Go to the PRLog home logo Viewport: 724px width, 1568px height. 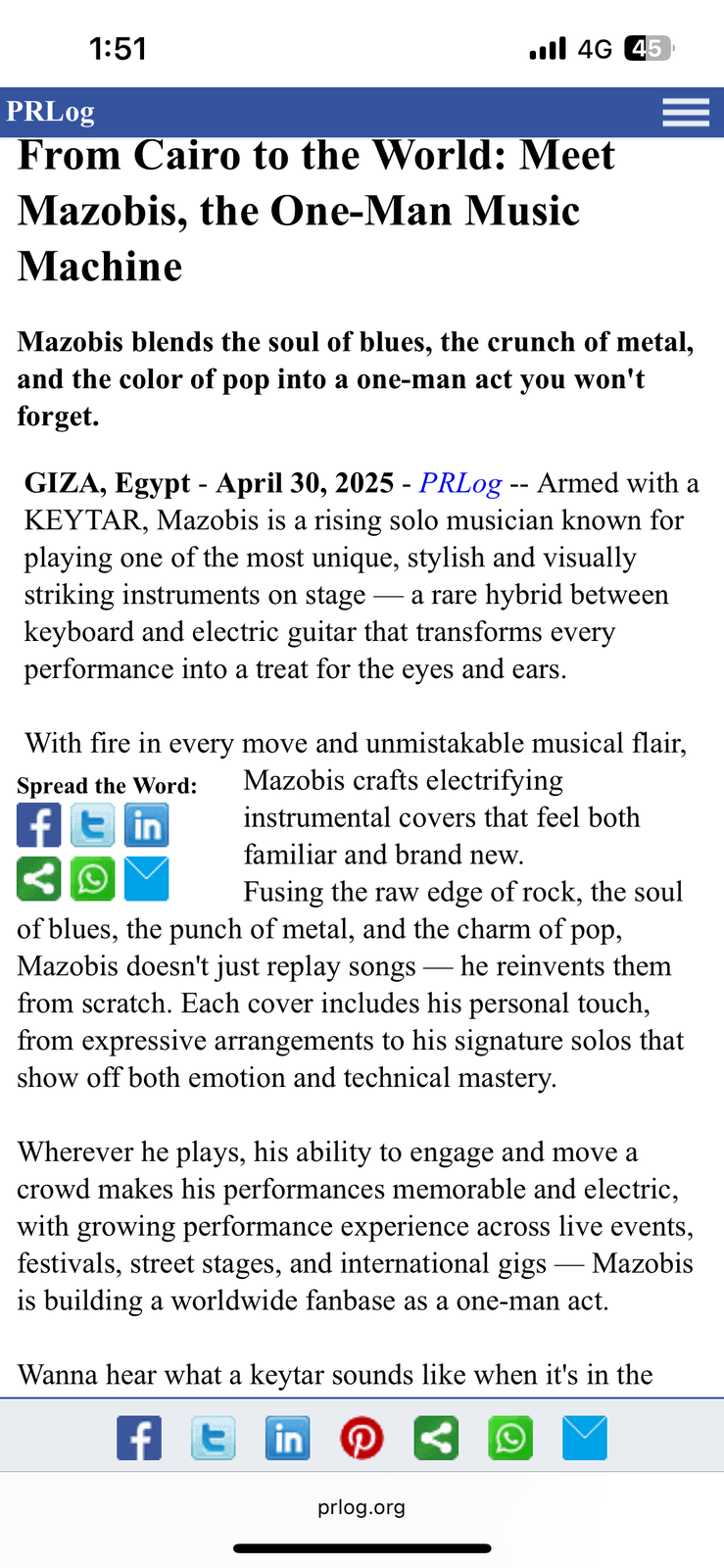51,112
